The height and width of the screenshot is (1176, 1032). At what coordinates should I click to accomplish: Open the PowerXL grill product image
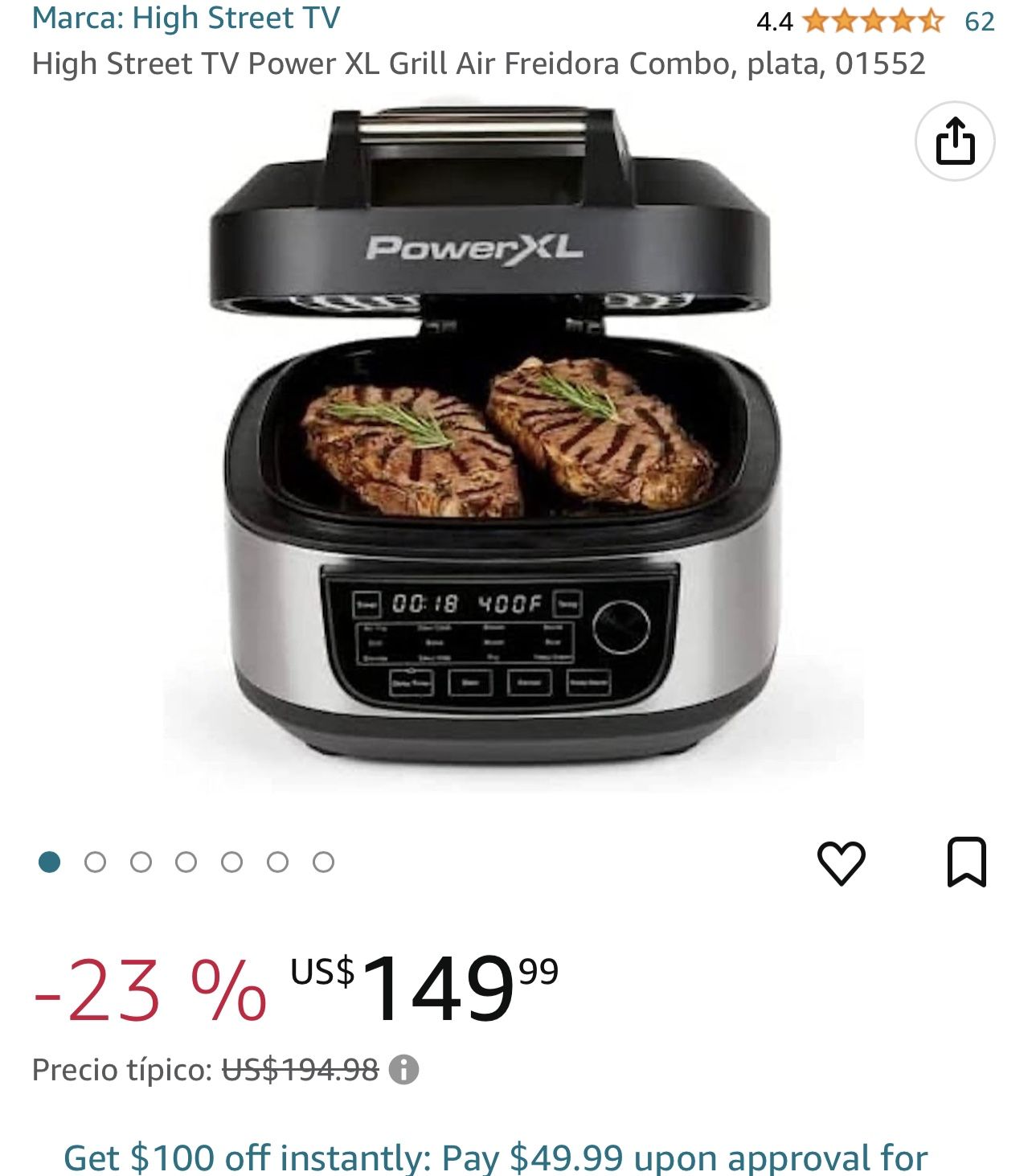(498, 442)
